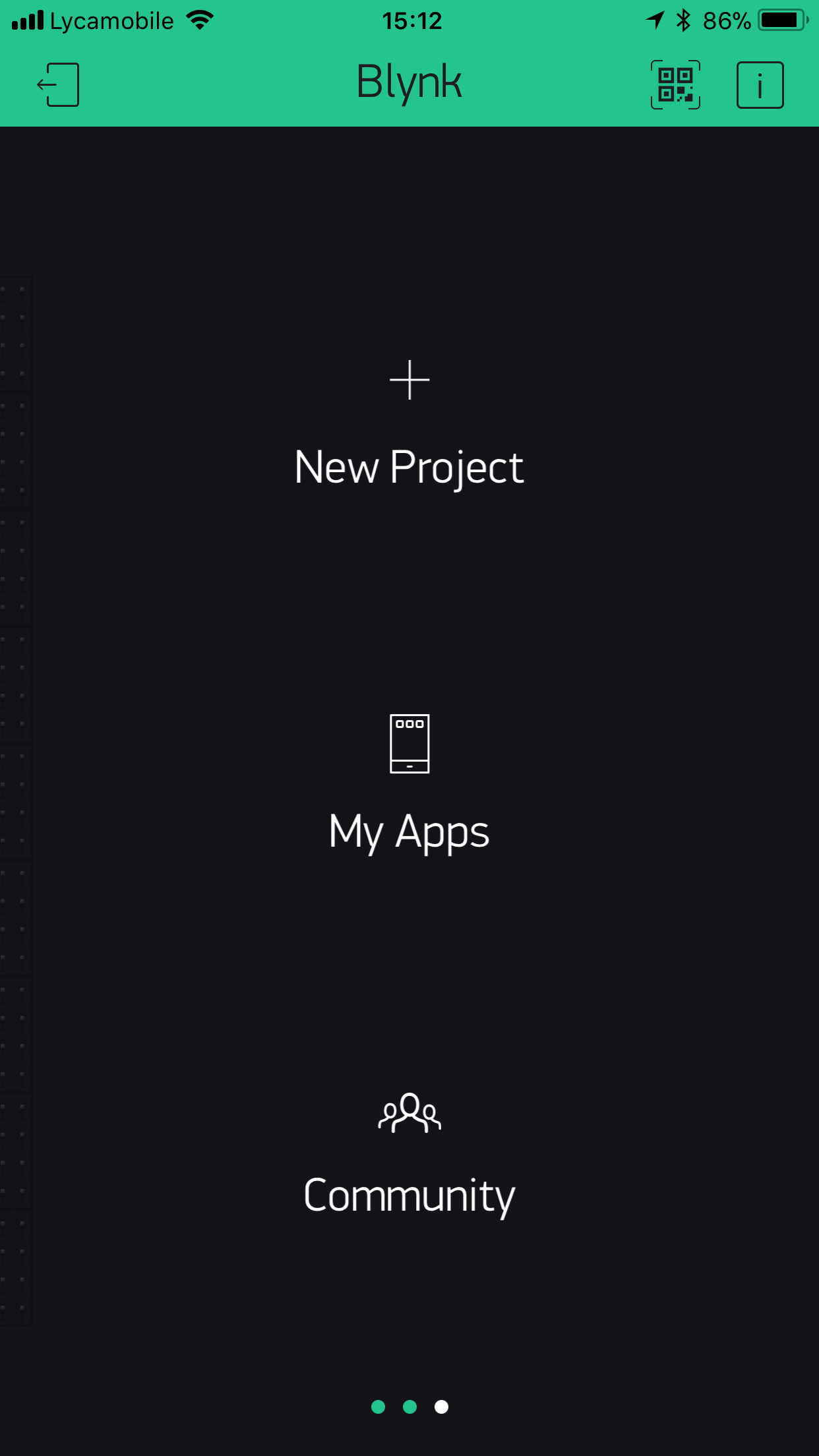
Task: Tap the plus icon to start a project
Action: (409, 380)
